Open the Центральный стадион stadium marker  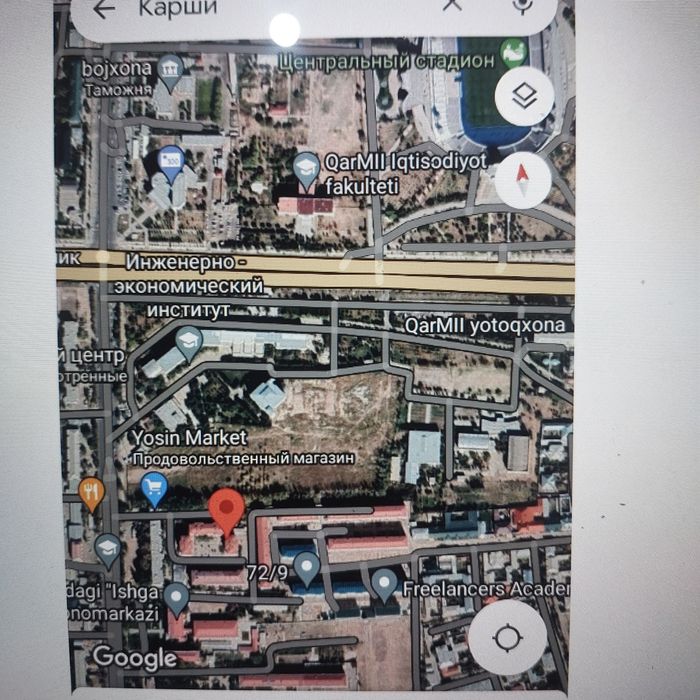pos(513,52)
